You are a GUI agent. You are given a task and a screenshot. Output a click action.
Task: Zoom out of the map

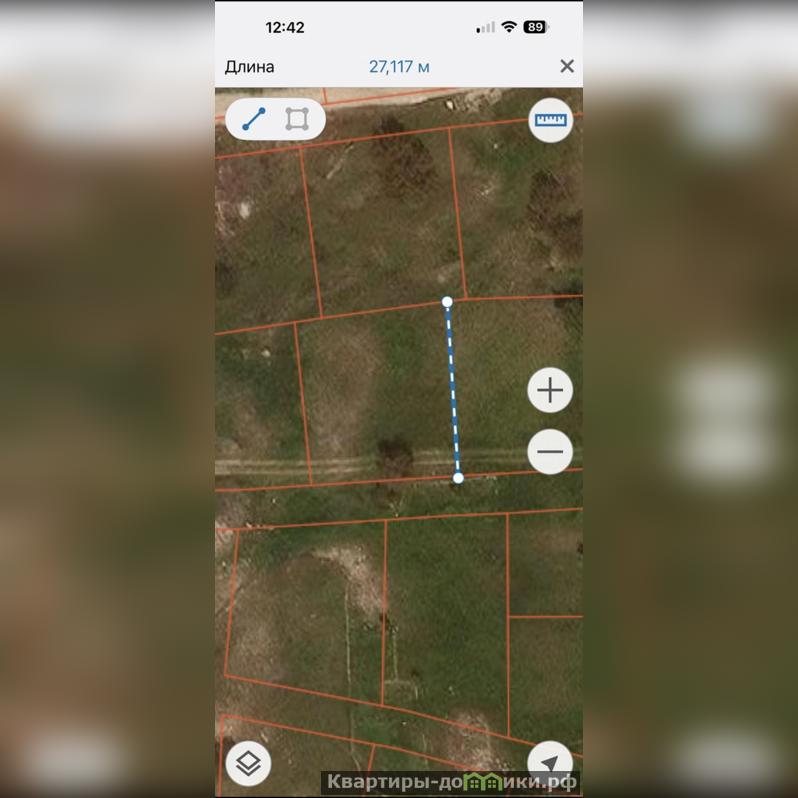550,451
